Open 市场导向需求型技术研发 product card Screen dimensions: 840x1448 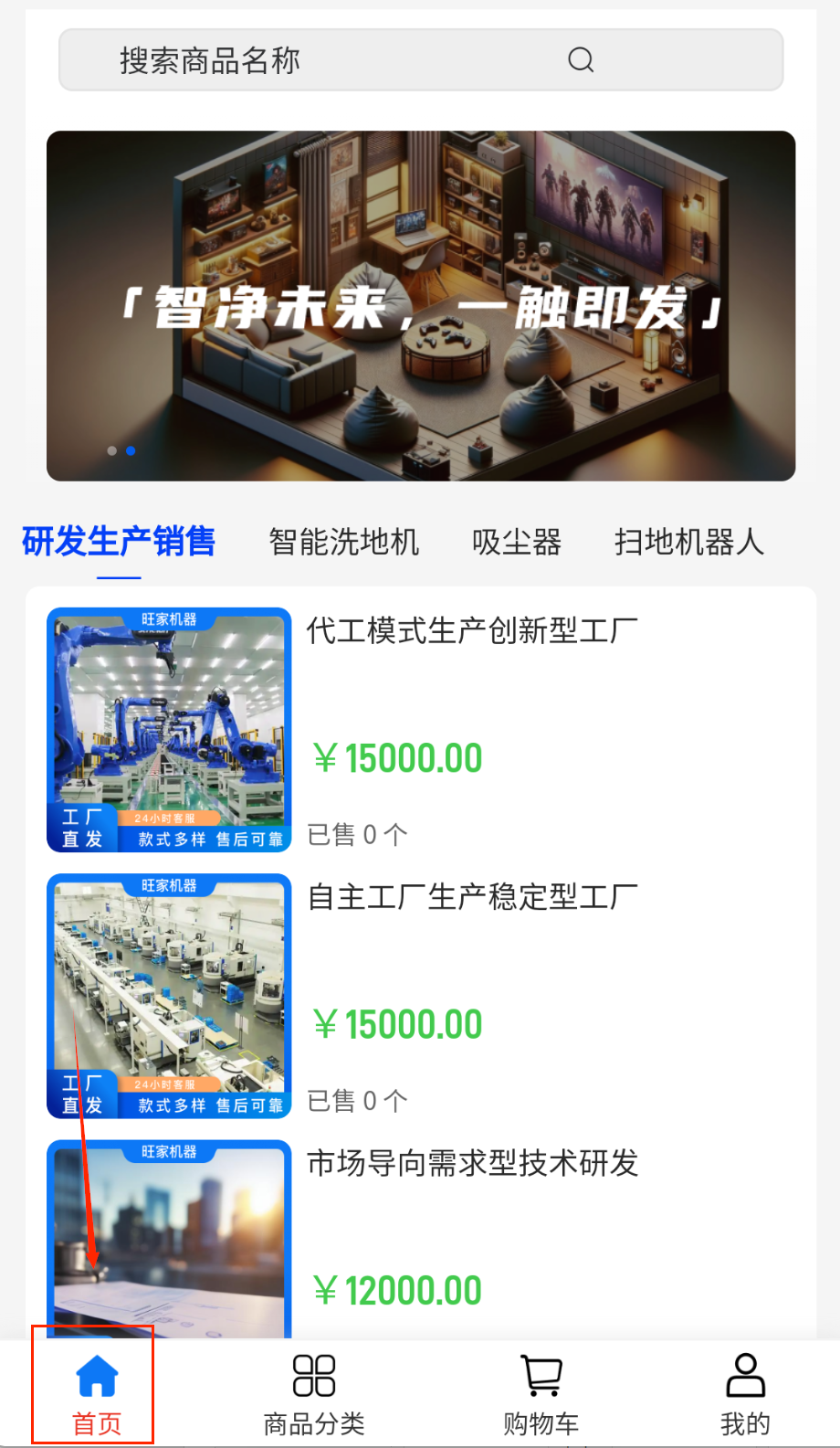point(471,1163)
